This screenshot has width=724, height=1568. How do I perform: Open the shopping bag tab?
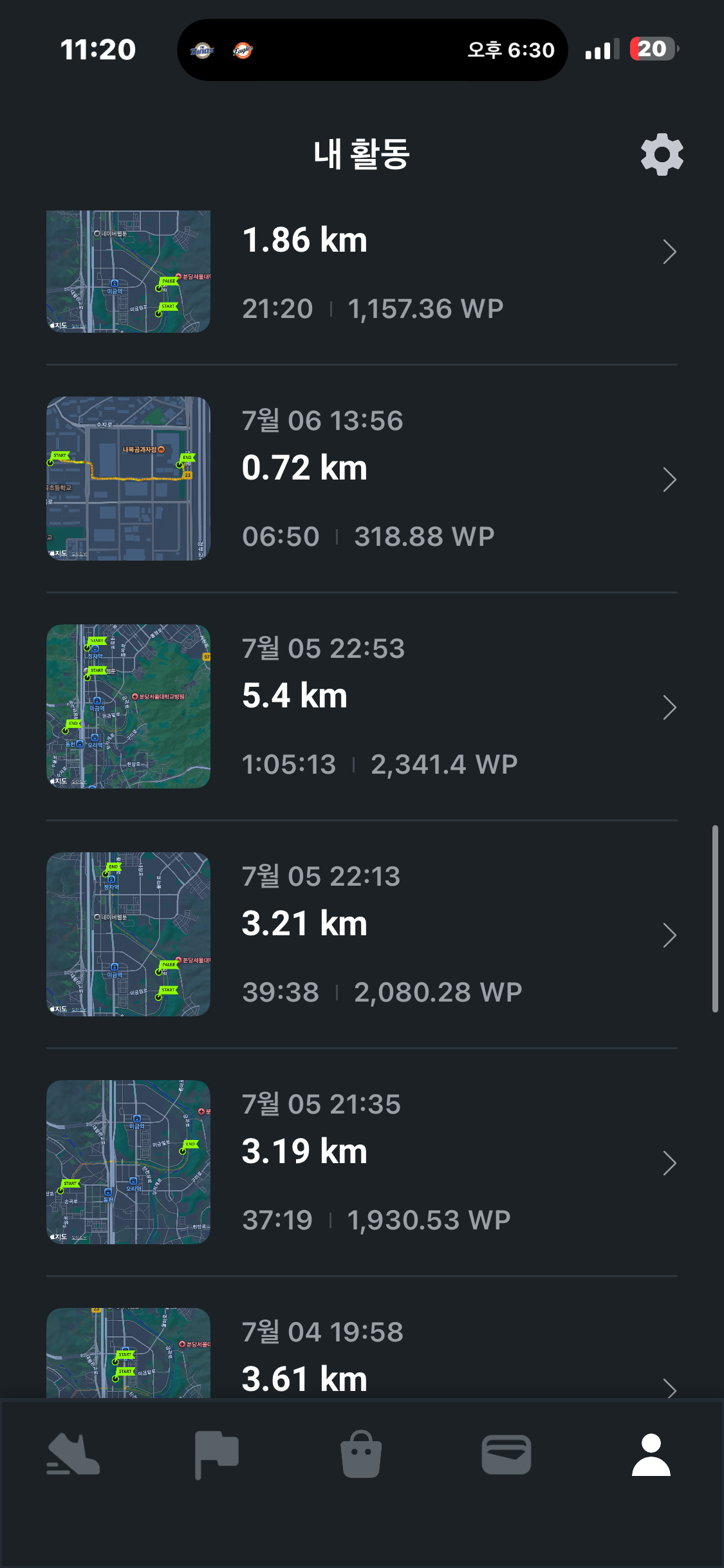tap(361, 1455)
